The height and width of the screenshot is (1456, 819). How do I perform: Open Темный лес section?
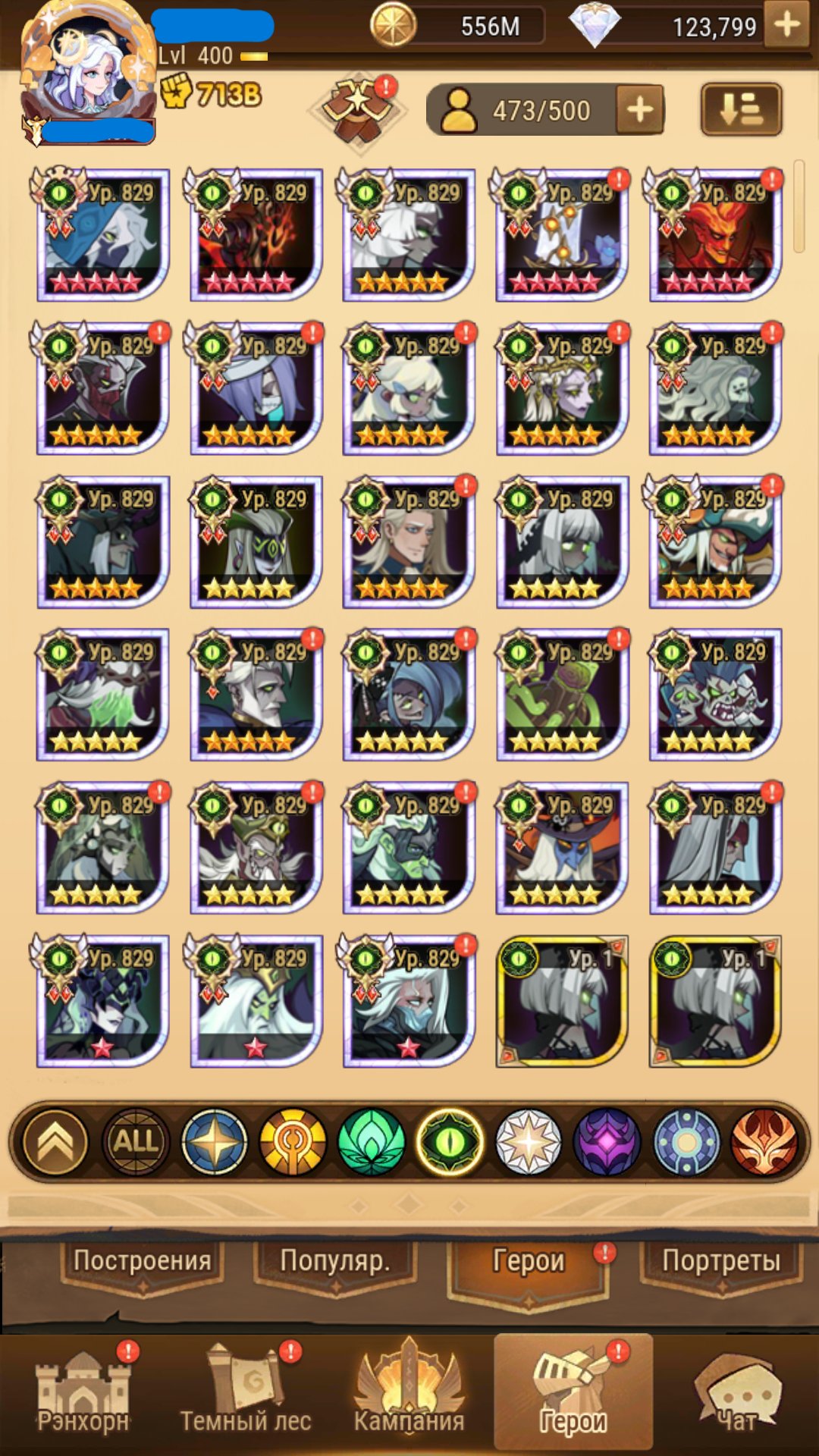click(246, 1394)
